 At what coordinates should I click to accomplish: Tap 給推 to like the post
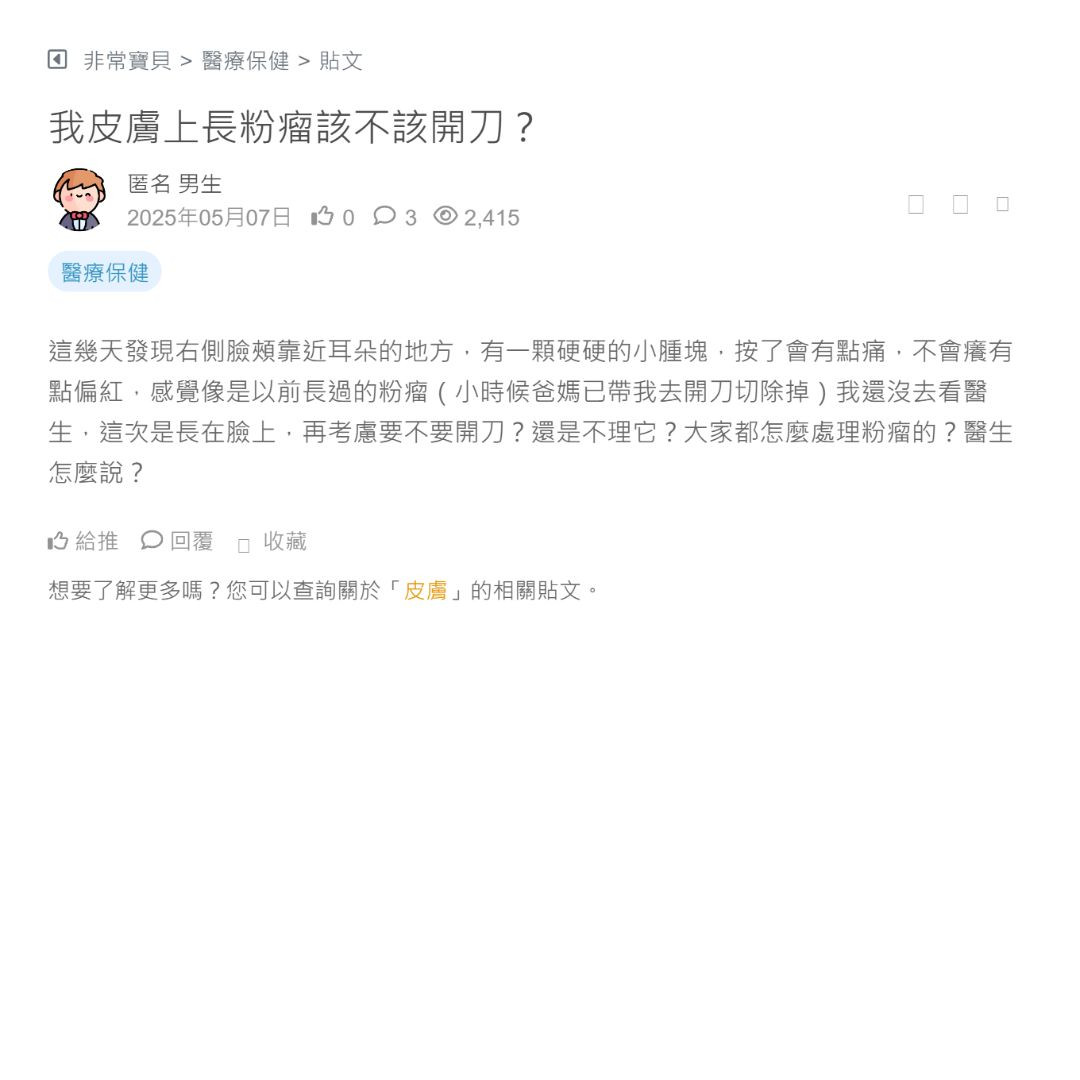coord(83,541)
